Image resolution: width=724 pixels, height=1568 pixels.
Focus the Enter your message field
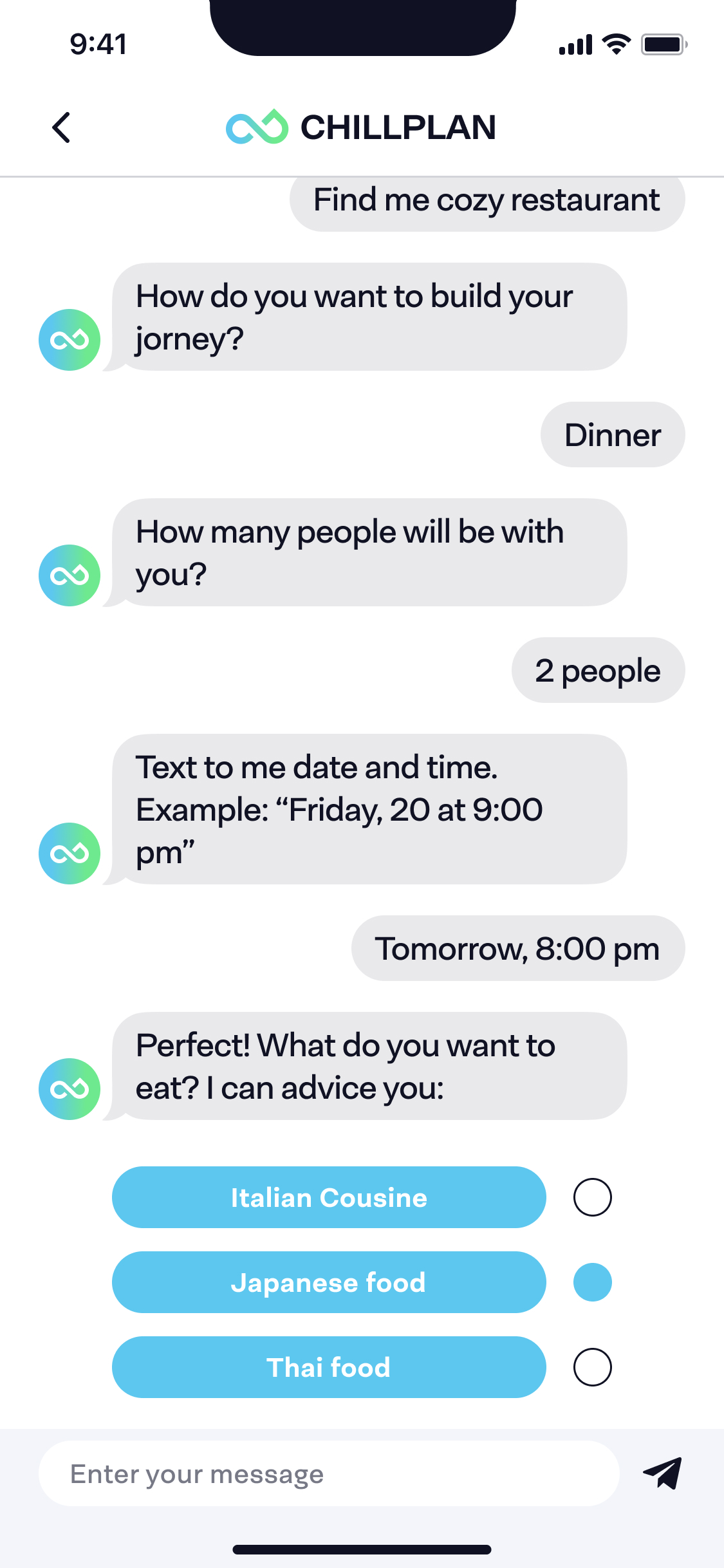click(328, 1473)
